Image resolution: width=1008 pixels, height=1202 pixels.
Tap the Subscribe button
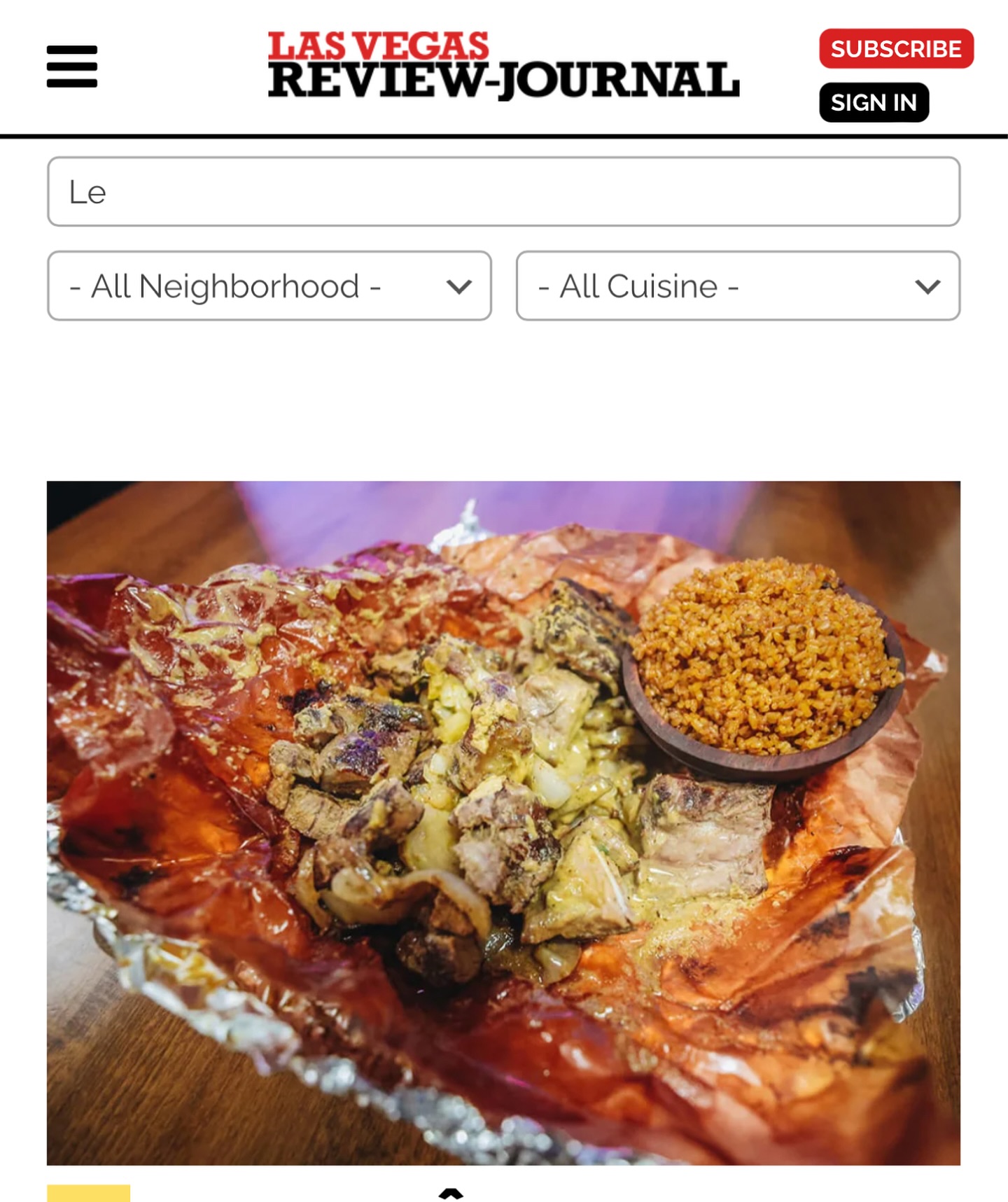coord(895,49)
